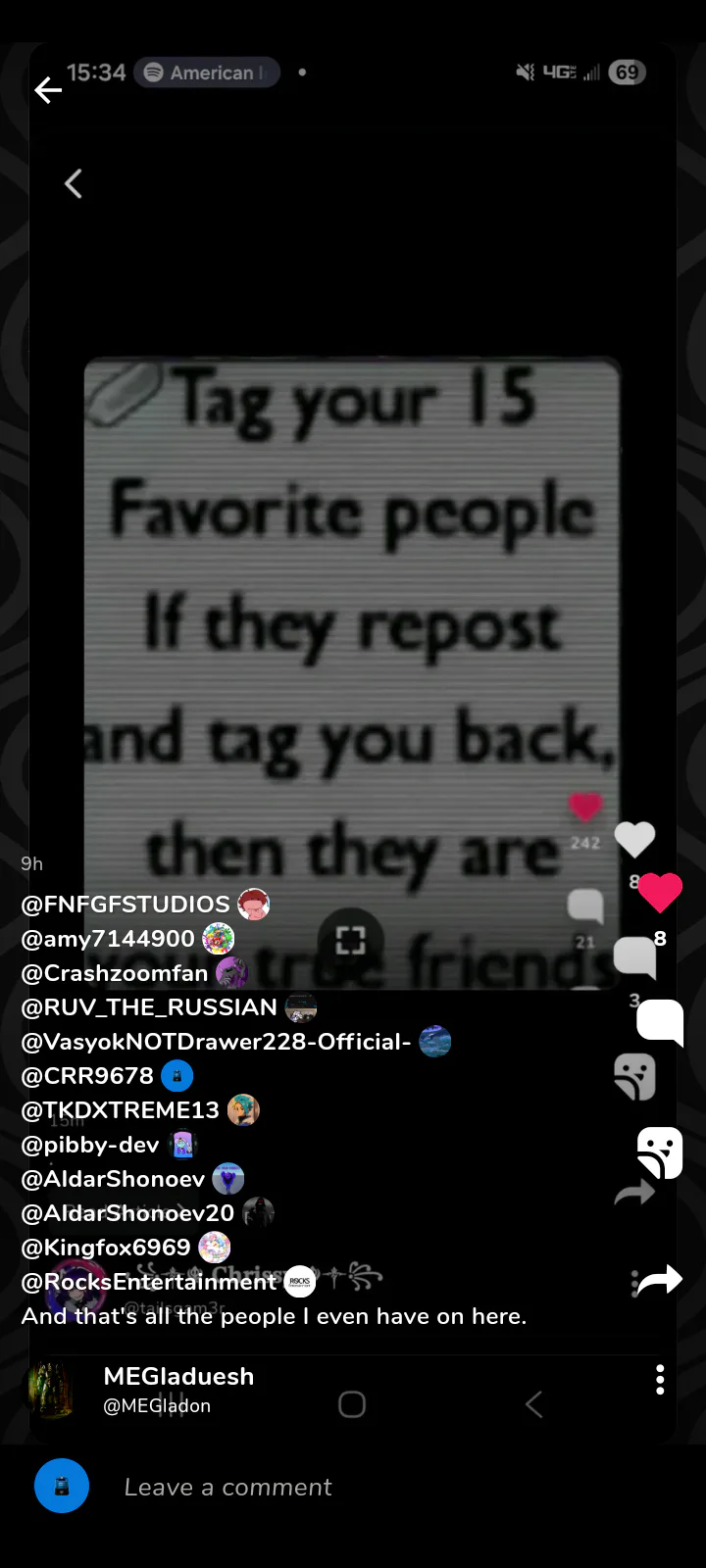Open the @Kingfox6969 mention
The image size is (706, 1568).
(106, 1248)
